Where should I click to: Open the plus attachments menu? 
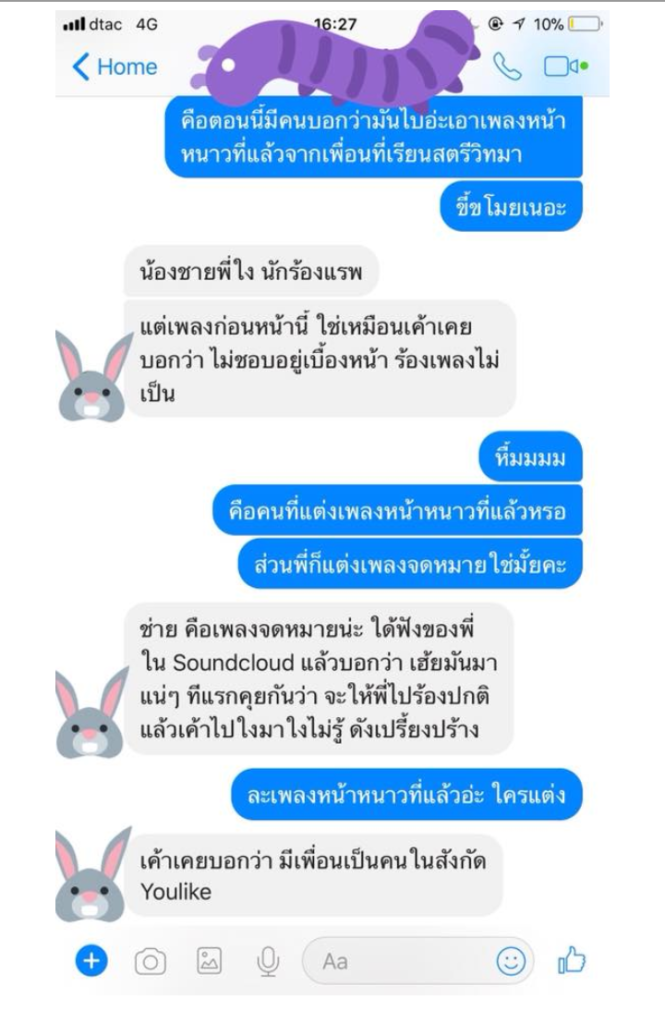[91, 962]
